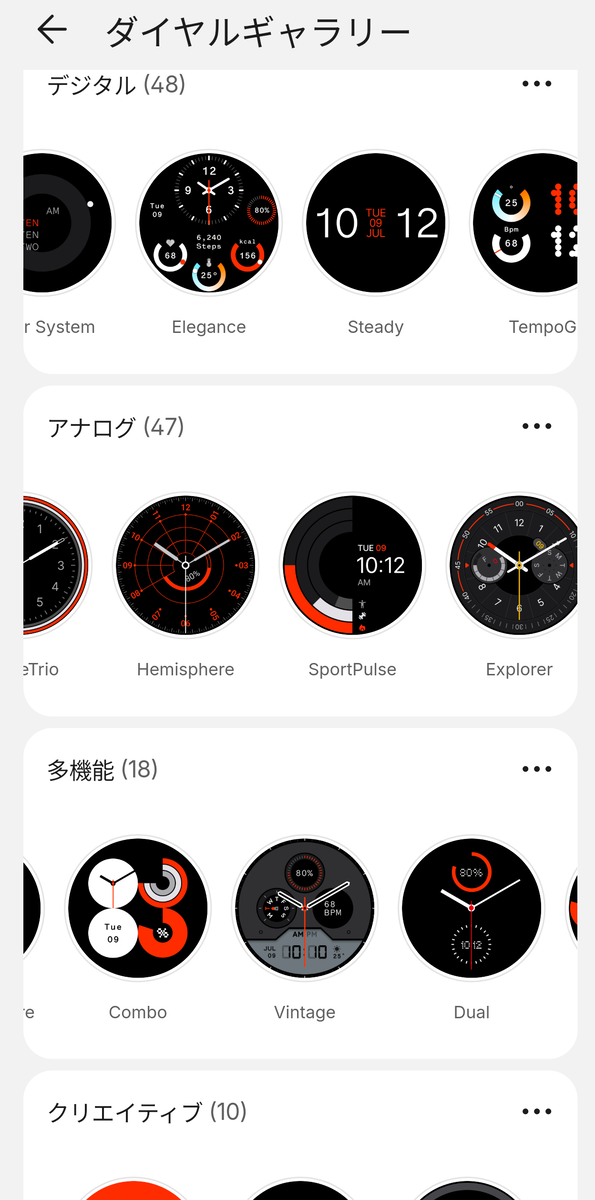Open the Explorer watch face
This screenshot has height=1200, width=595.
point(512,565)
